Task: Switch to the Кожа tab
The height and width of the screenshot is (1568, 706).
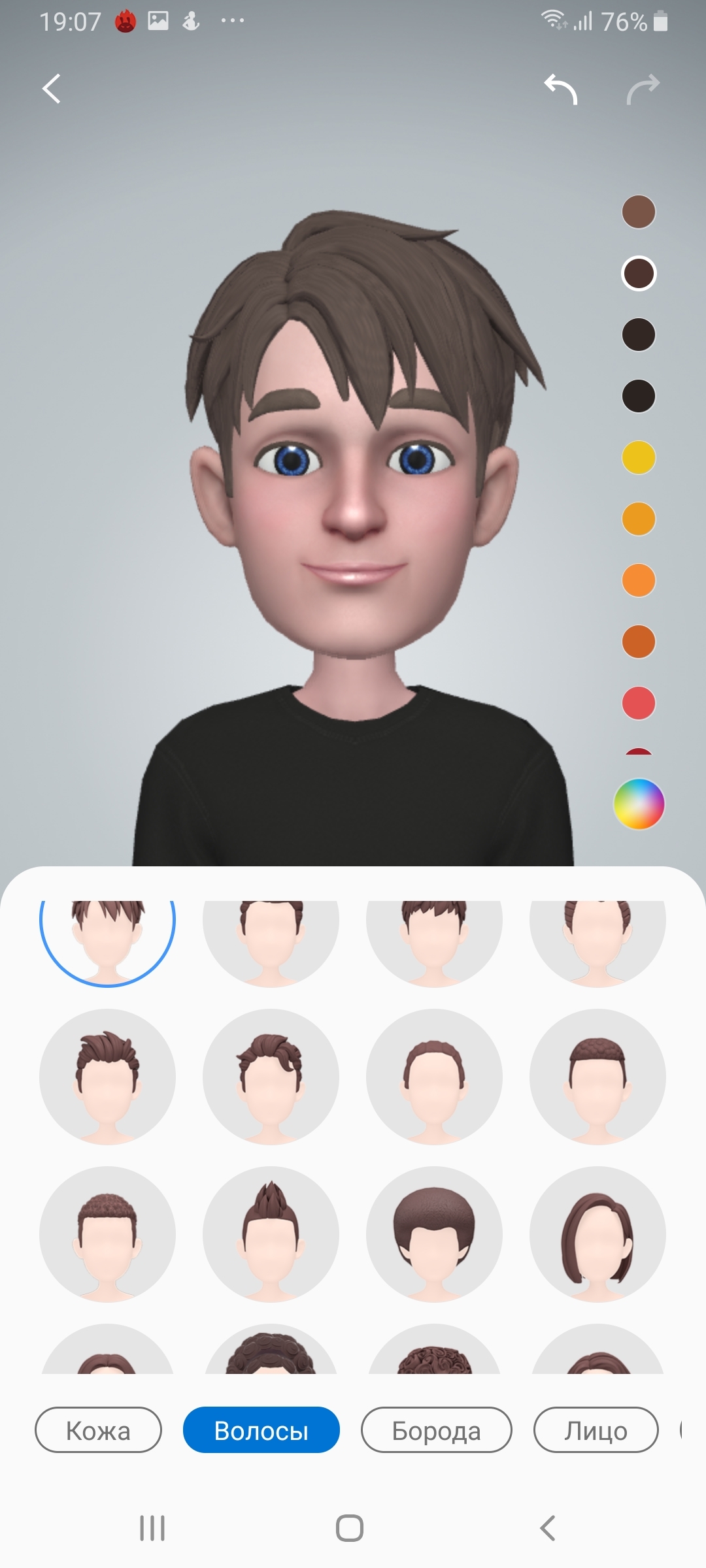Action: coord(98,1429)
